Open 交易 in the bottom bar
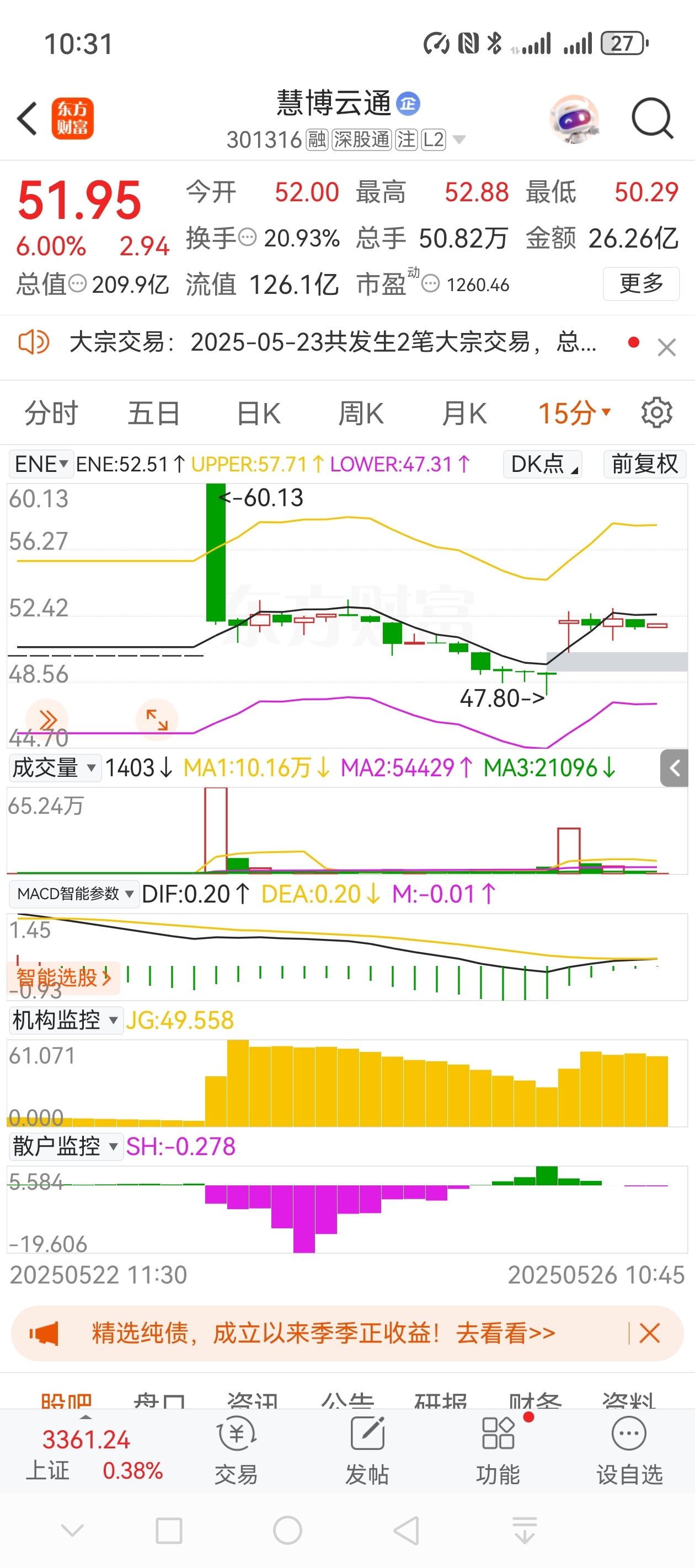This screenshot has height=1568, width=695. pyautogui.click(x=236, y=1451)
